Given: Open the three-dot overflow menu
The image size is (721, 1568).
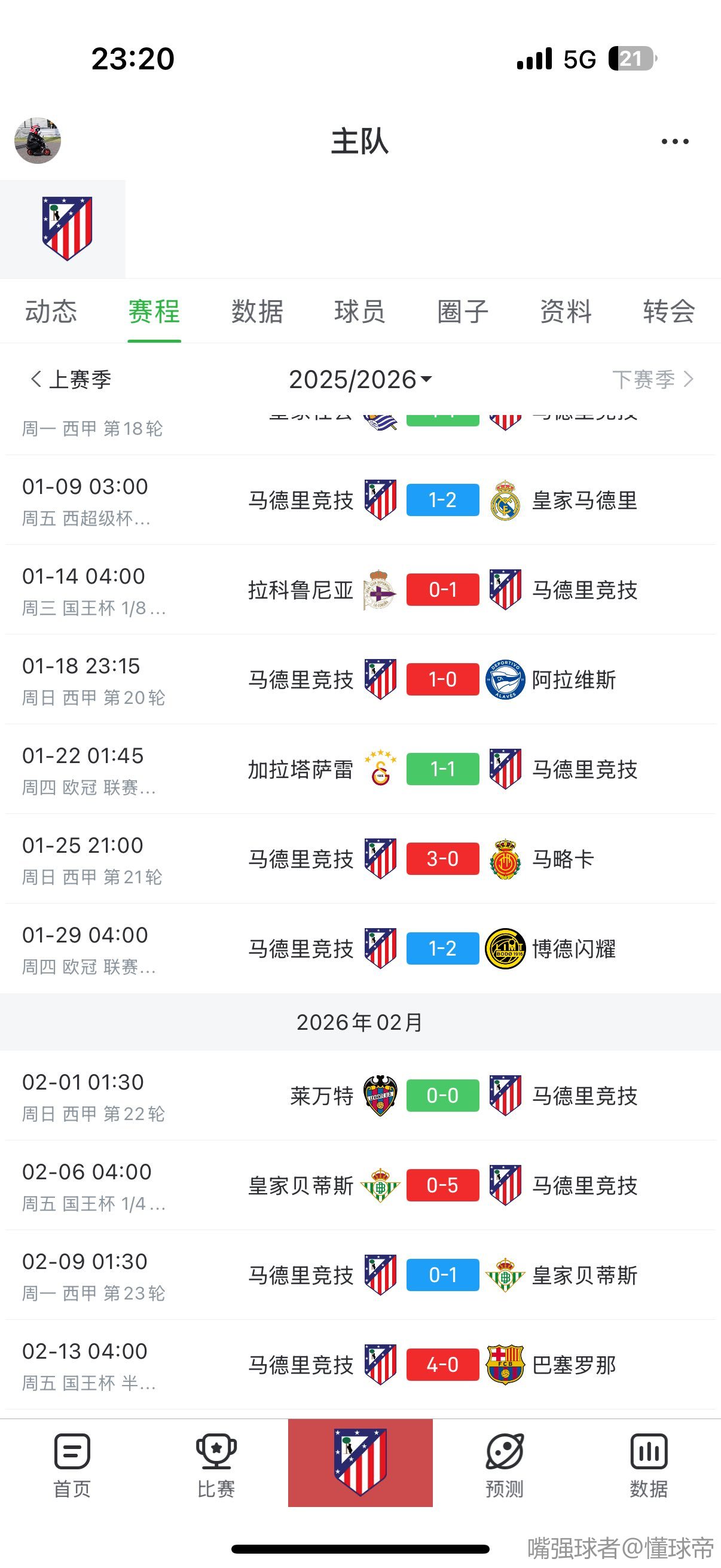Looking at the screenshot, I should tap(675, 142).
